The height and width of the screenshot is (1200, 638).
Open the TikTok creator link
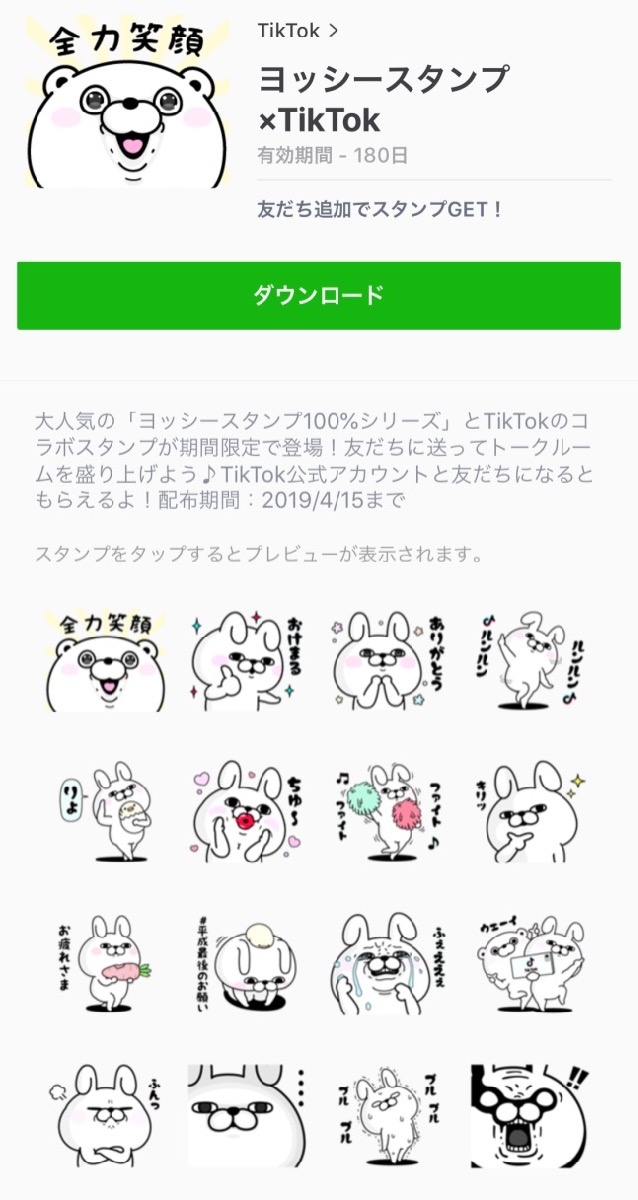click(297, 30)
